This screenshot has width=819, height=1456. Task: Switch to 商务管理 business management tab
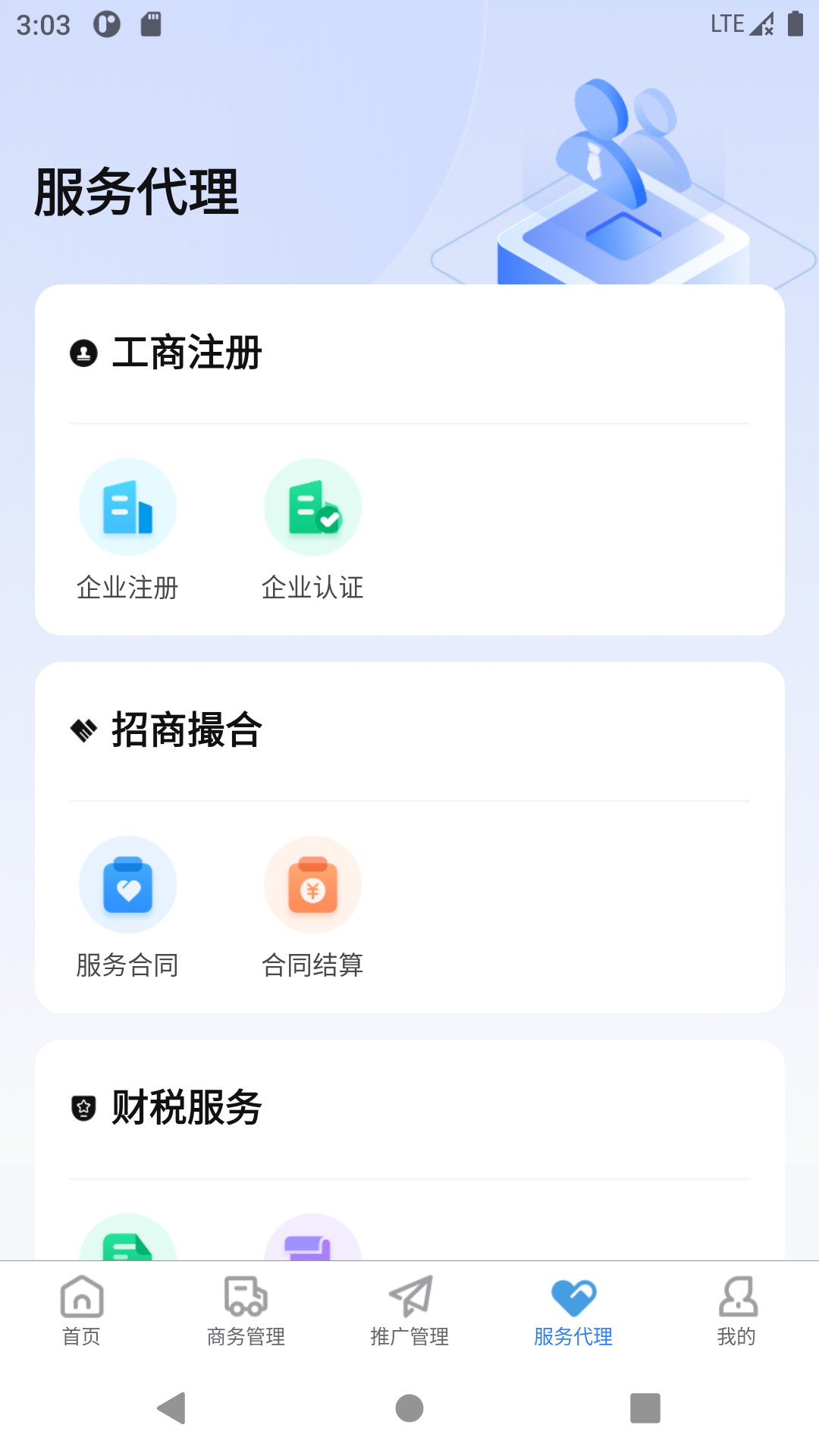click(245, 1312)
